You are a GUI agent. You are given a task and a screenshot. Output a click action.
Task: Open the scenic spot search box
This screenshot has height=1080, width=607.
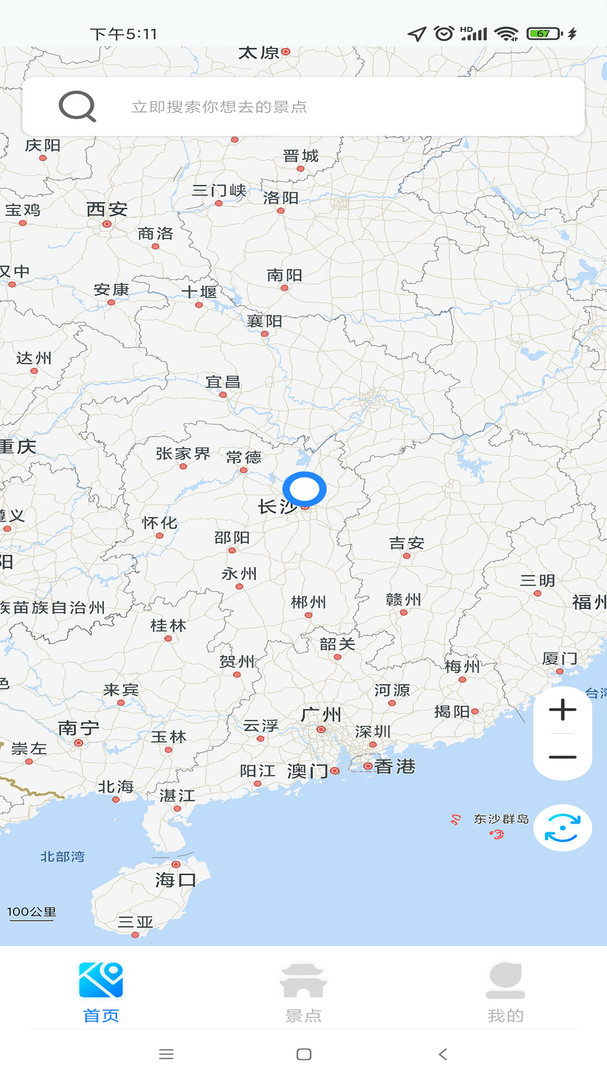303,107
